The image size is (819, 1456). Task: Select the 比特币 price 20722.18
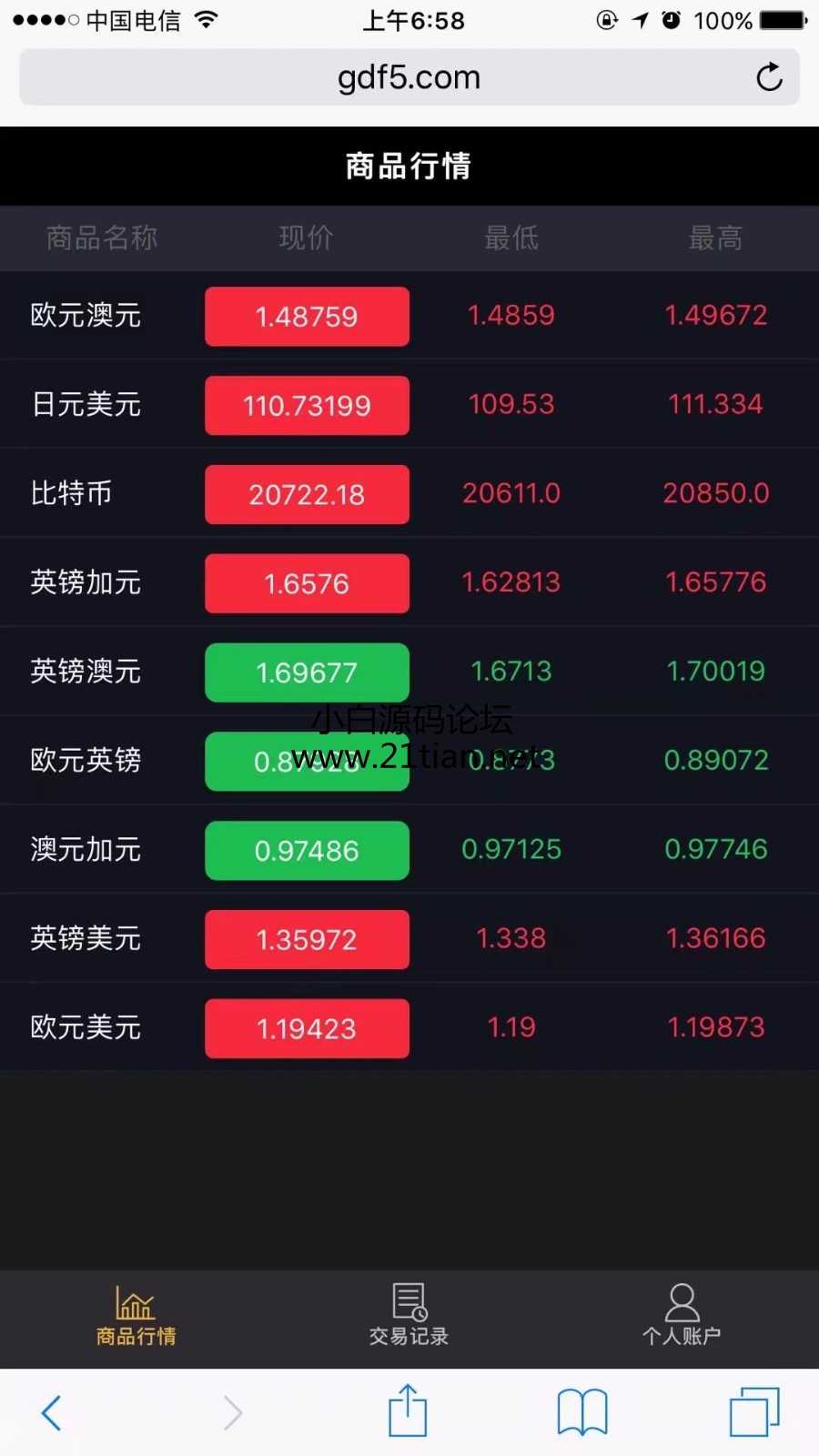(307, 495)
